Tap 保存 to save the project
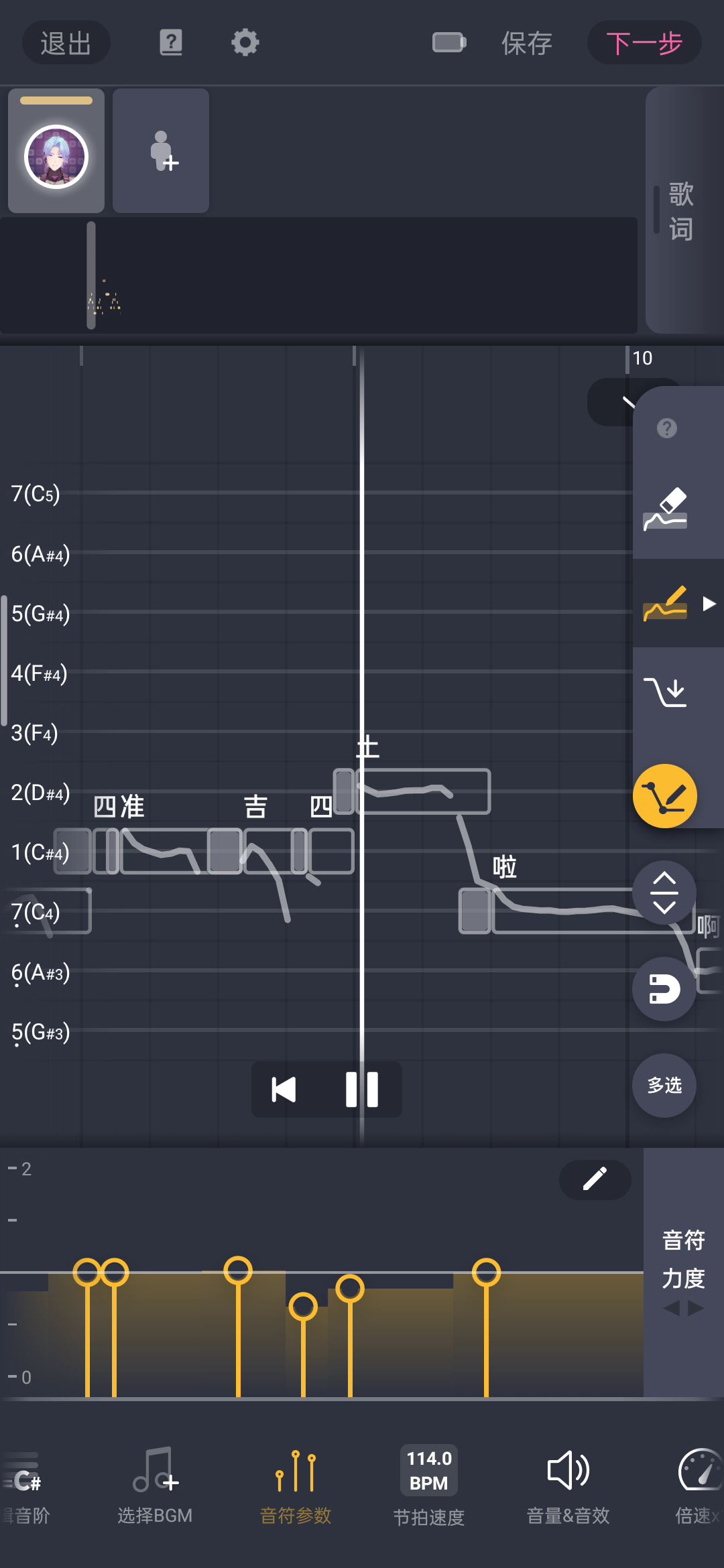 pos(526,43)
